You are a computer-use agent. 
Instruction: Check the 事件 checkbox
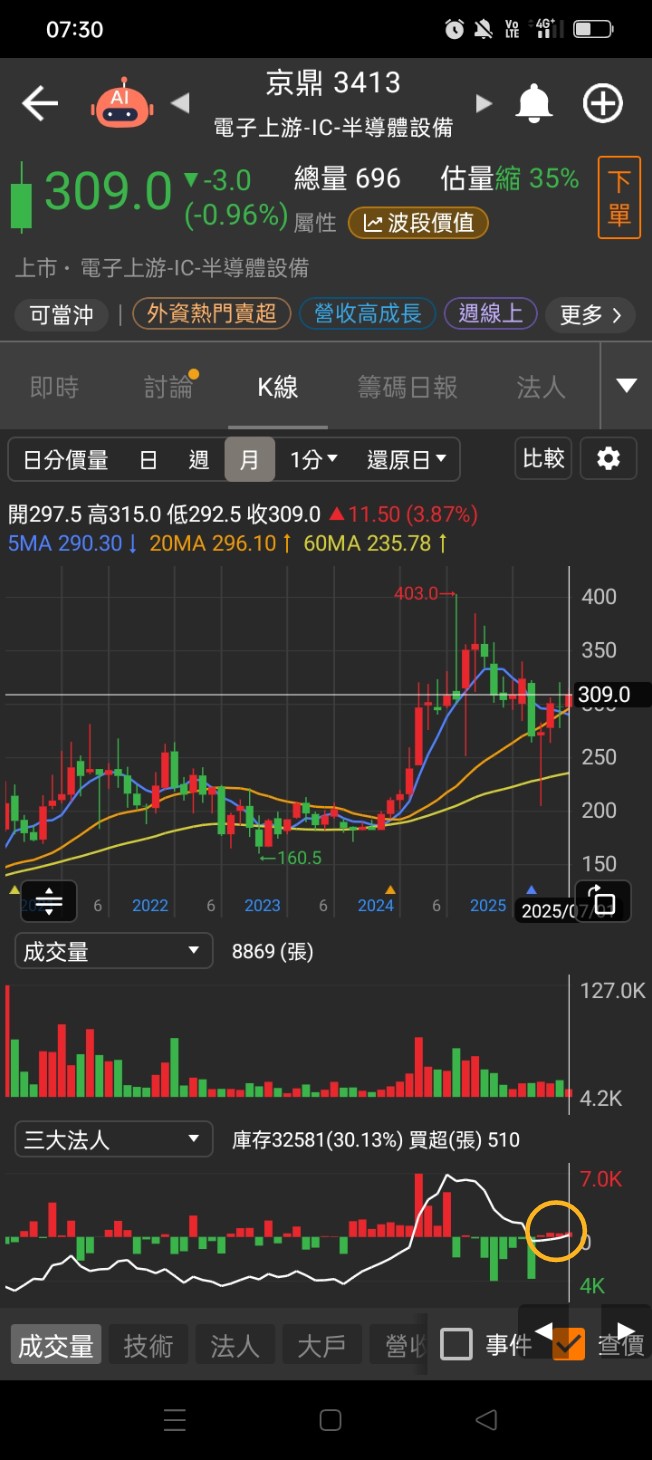pyautogui.click(x=456, y=1344)
